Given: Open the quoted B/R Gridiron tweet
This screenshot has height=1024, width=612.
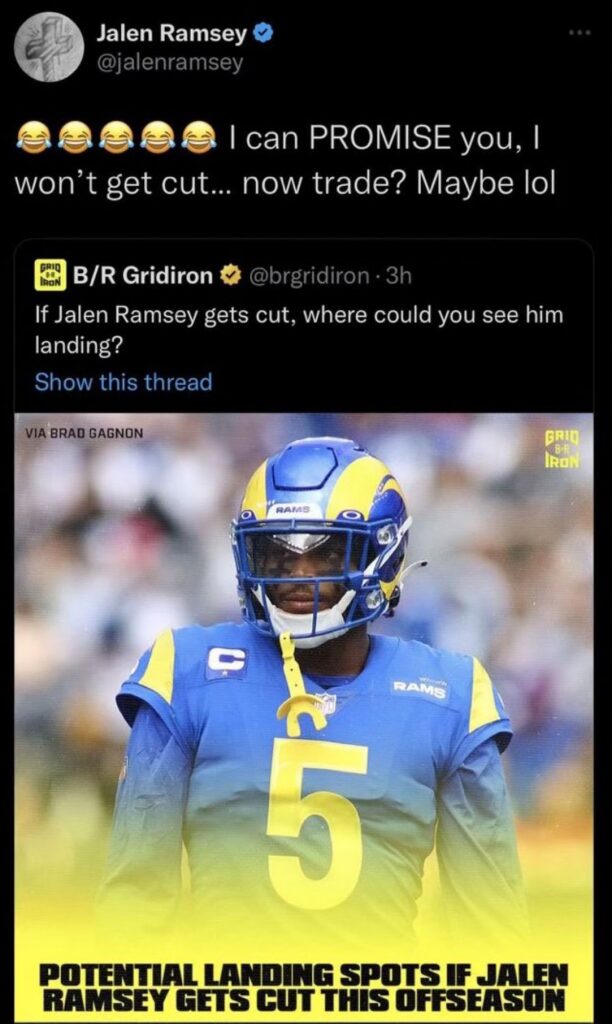Looking at the screenshot, I should coord(304,325).
